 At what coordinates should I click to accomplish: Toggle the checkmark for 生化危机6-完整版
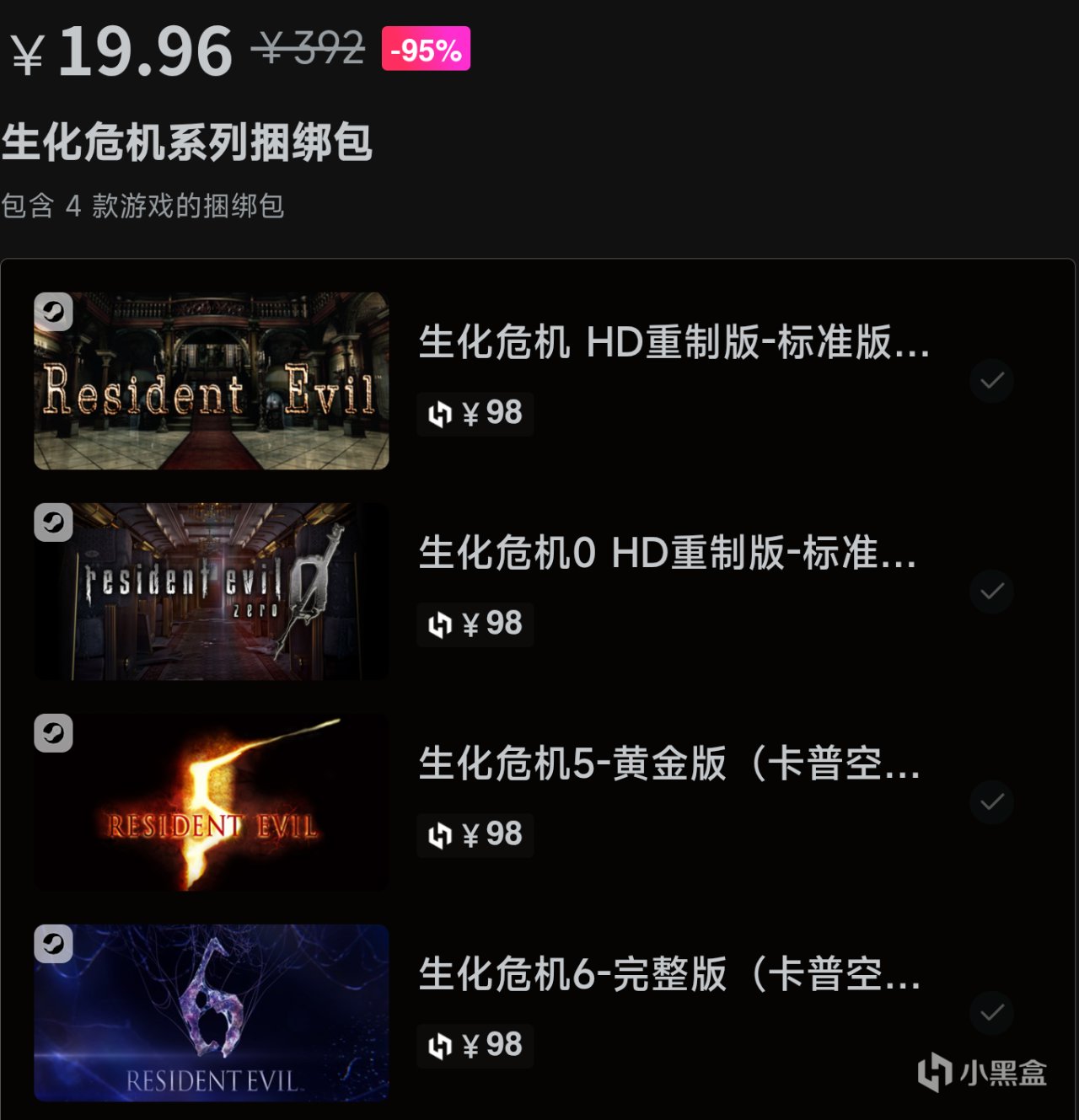(x=991, y=1012)
